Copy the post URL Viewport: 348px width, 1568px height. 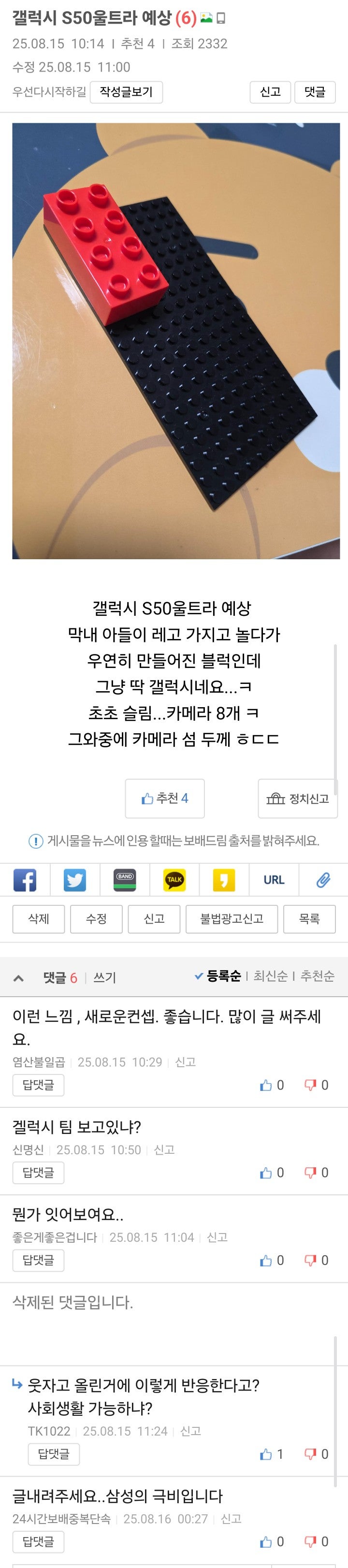(274, 880)
